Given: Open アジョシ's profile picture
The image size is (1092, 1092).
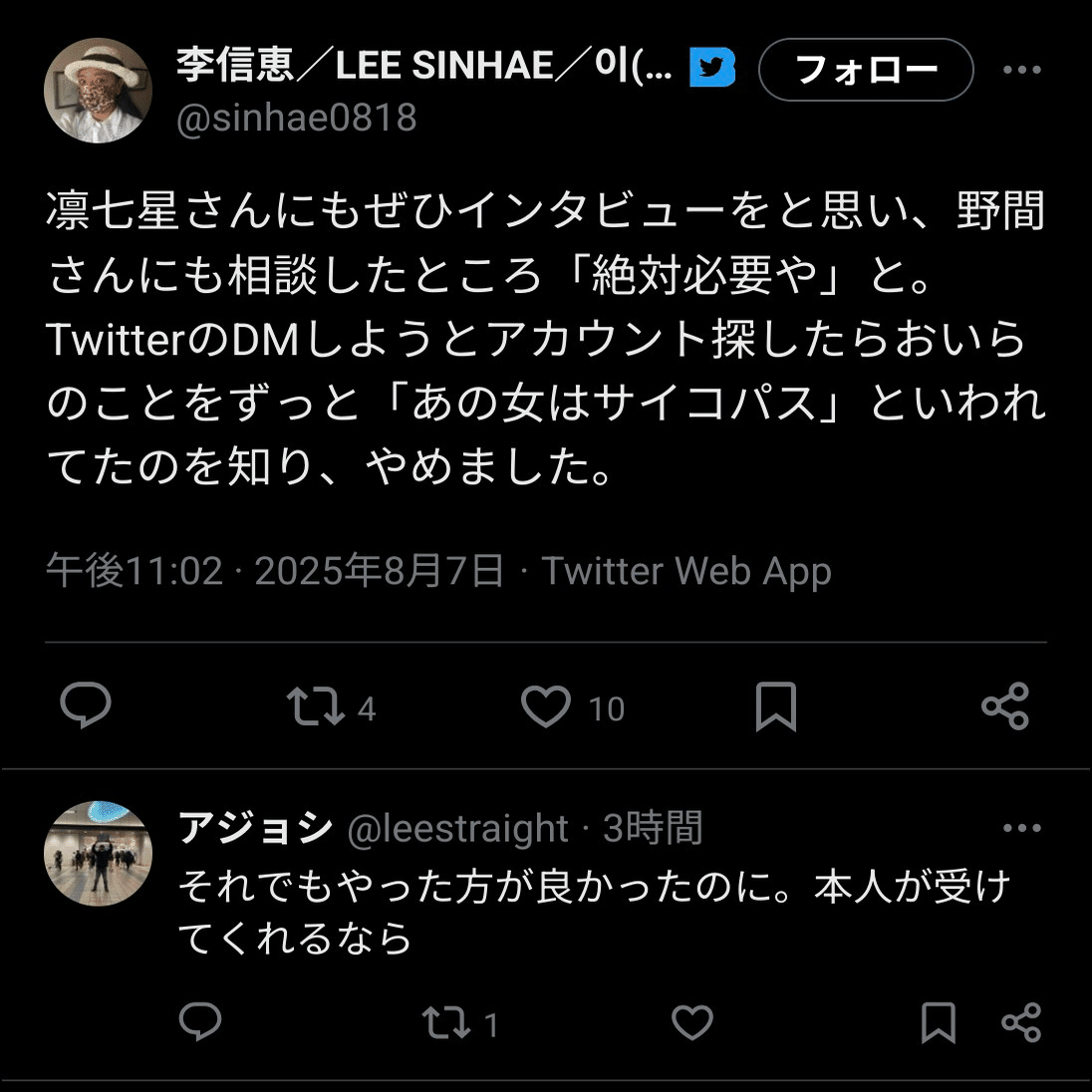Looking at the screenshot, I should 98,853.
